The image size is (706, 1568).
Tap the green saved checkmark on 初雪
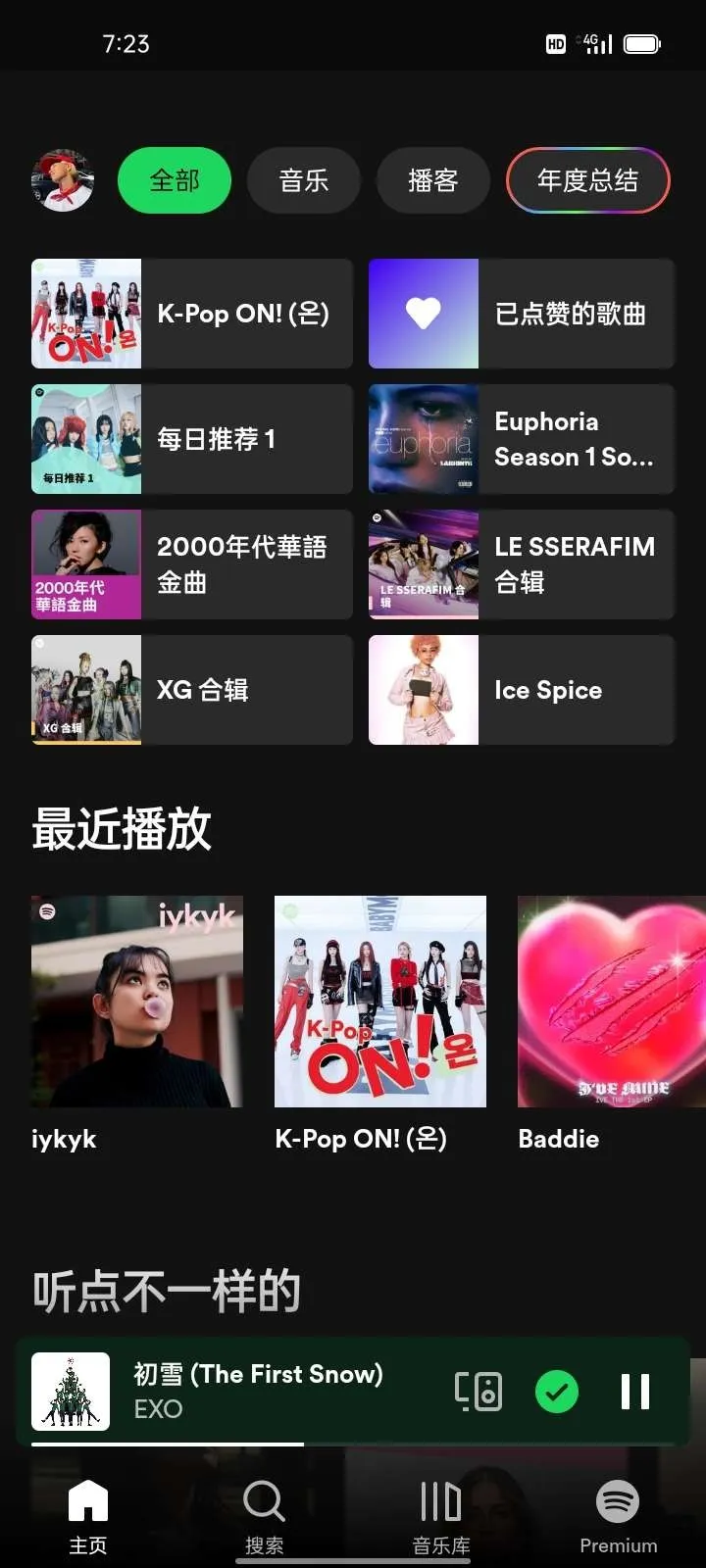pos(557,1392)
